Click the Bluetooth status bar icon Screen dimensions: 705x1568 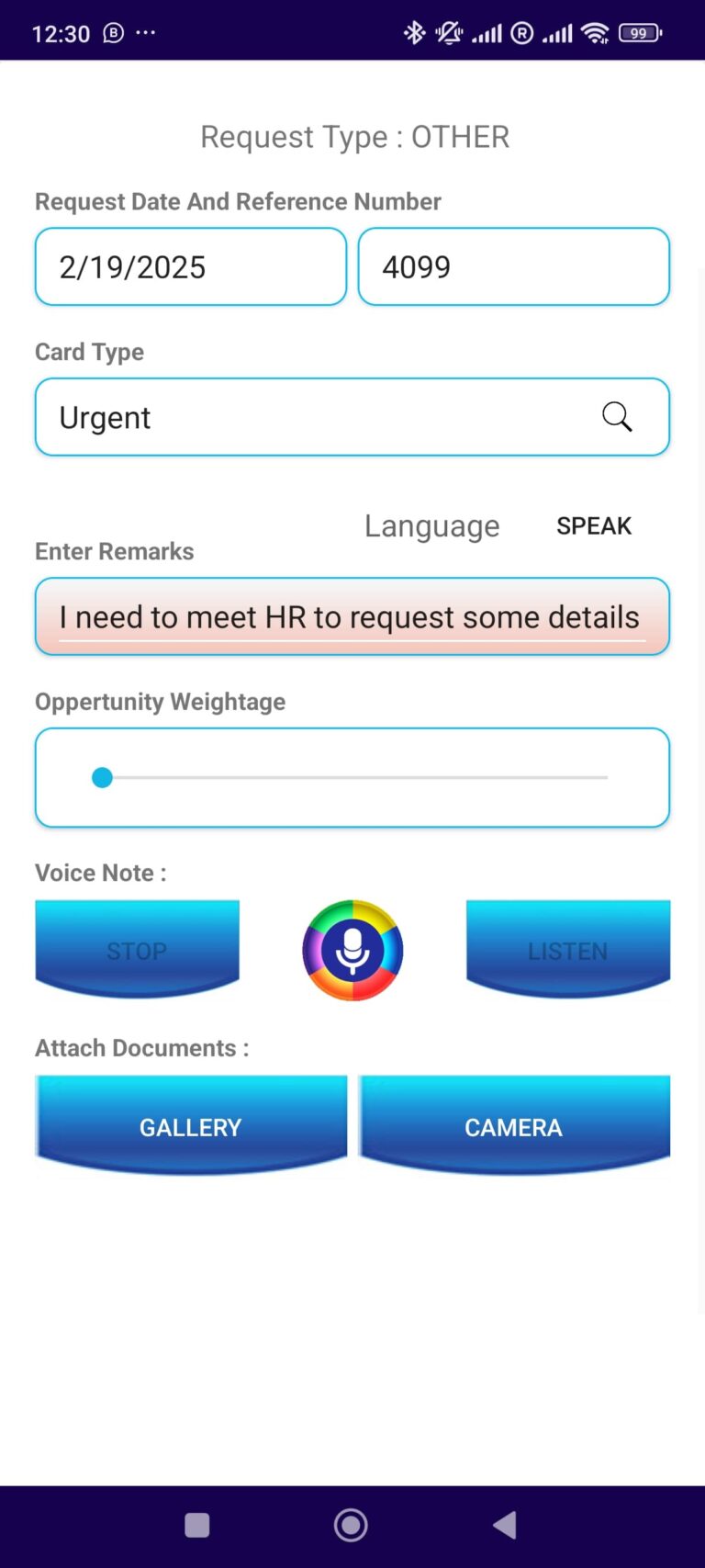[x=413, y=32]
